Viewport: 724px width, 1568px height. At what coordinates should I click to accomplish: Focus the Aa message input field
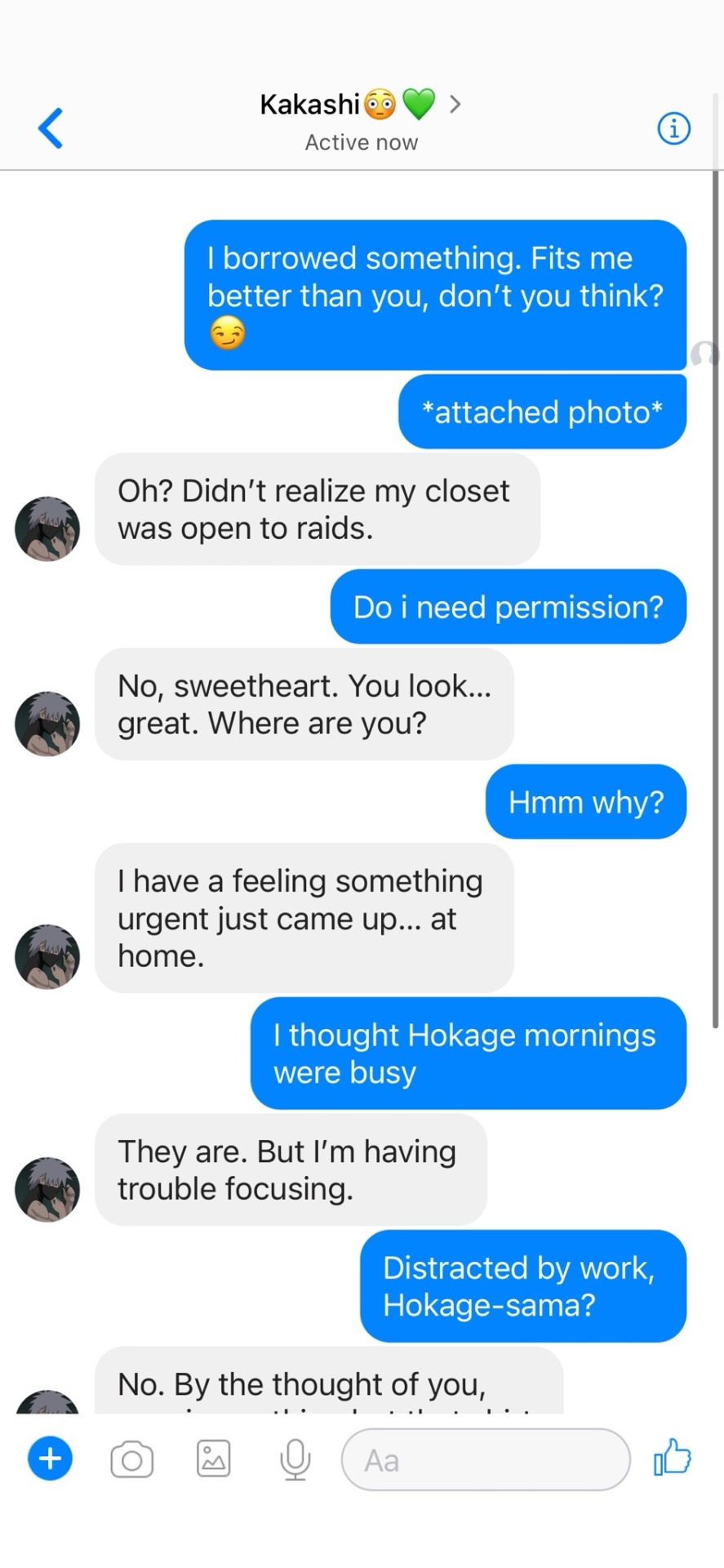[x=485, y=1459]
